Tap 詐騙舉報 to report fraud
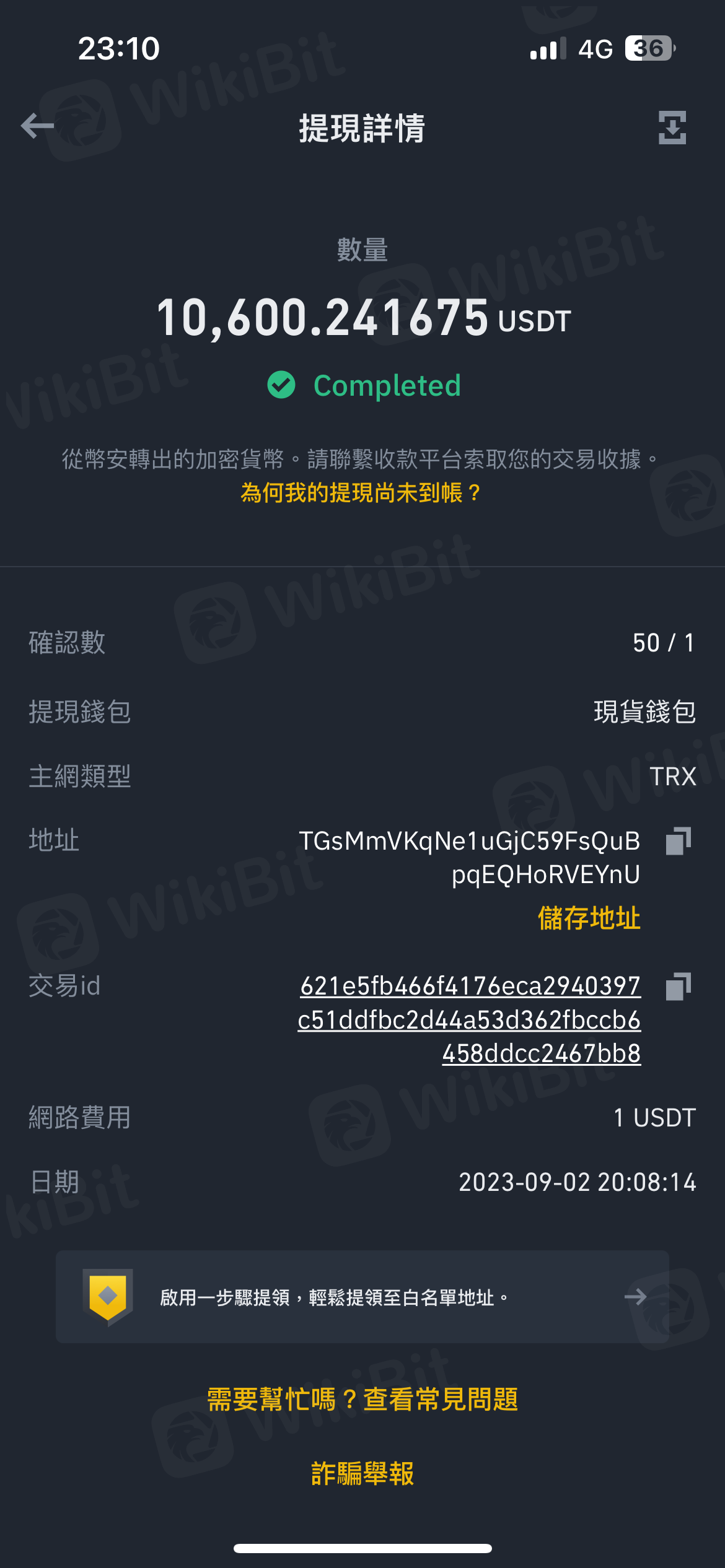725x1568 pixels. [362, 1473]
